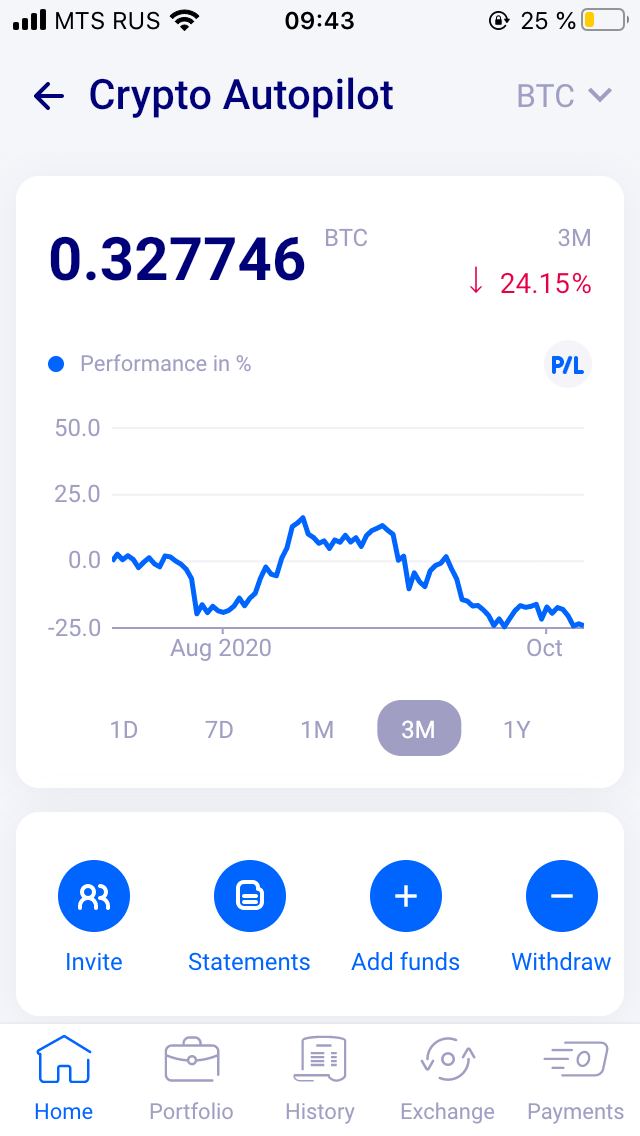
Task: Tap the Invite button
Action: (x=93, y=916)
